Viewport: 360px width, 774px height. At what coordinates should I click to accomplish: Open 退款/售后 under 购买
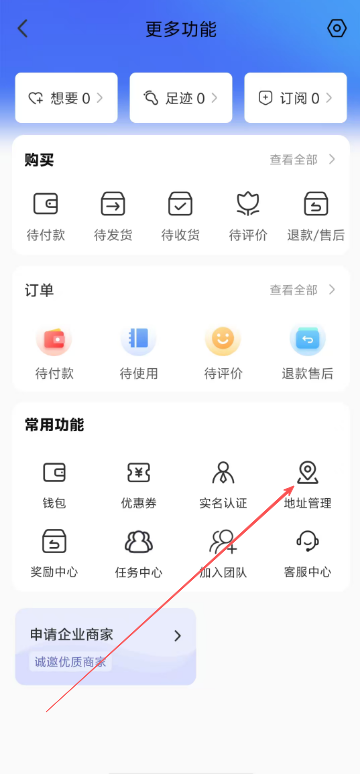click(316, 216)
